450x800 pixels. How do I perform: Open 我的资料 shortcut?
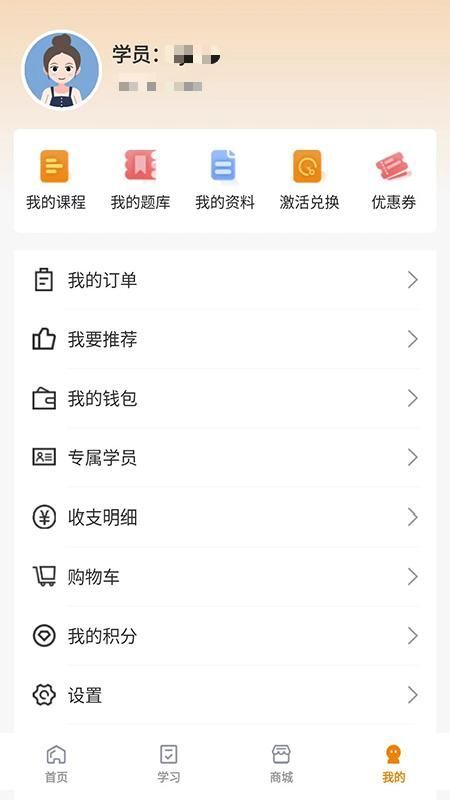pos(224,180)
